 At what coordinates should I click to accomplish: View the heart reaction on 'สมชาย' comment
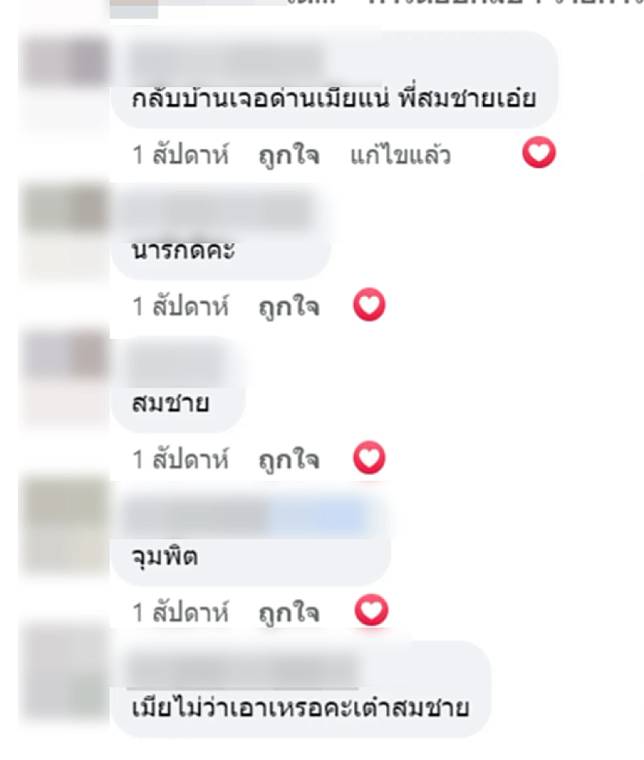click(x=371, y=458)
